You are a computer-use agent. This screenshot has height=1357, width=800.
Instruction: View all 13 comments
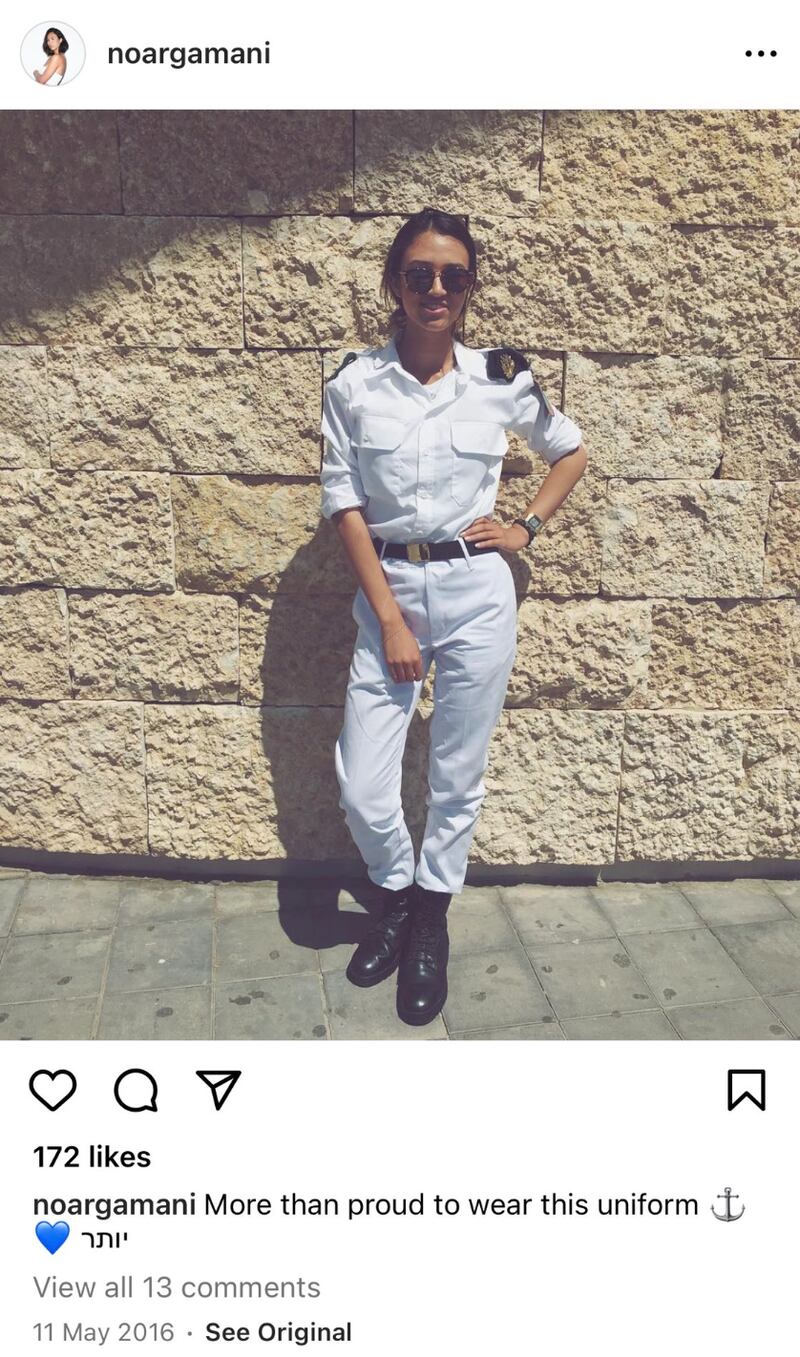click(177, 1287)
